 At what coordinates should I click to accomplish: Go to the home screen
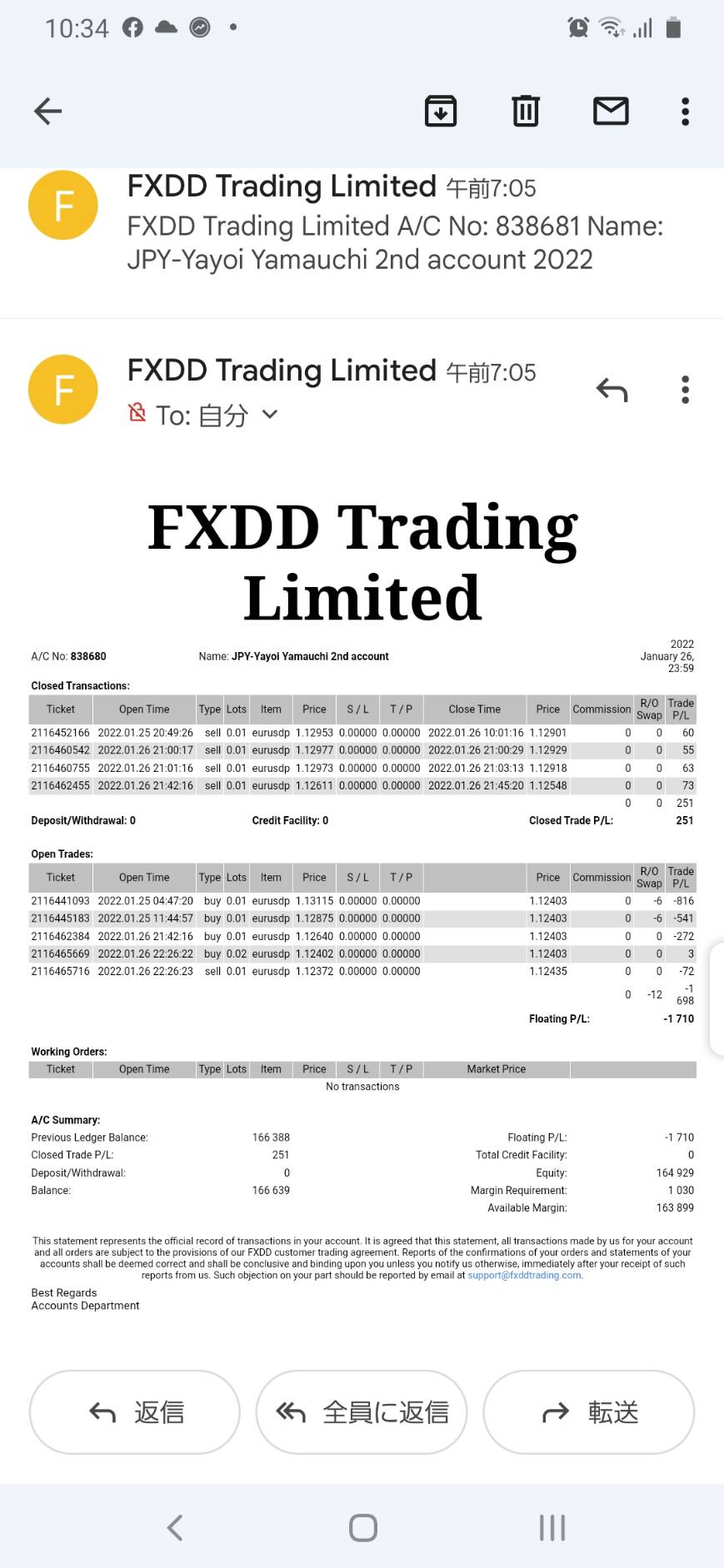coord(363,1527)
